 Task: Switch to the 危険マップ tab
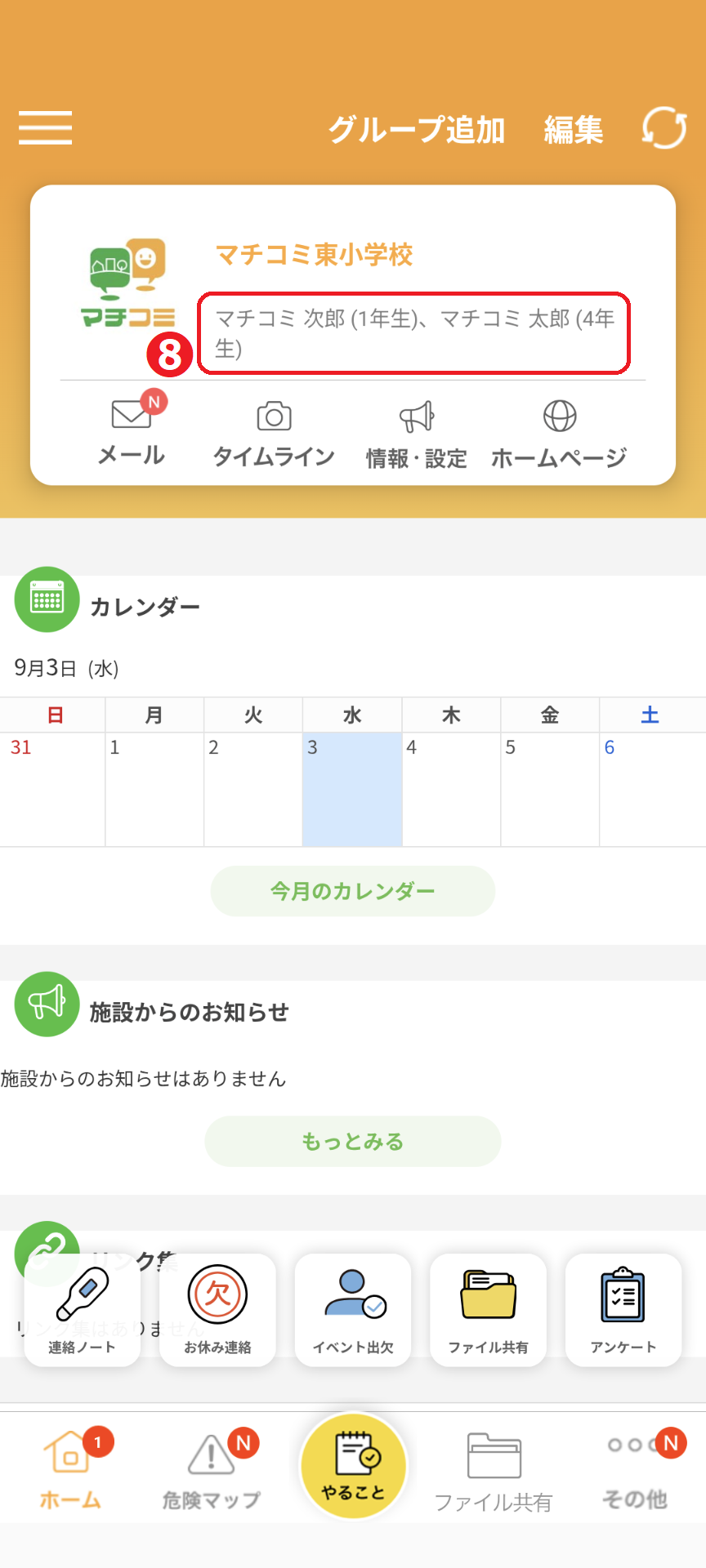(x=212, y=1469)
